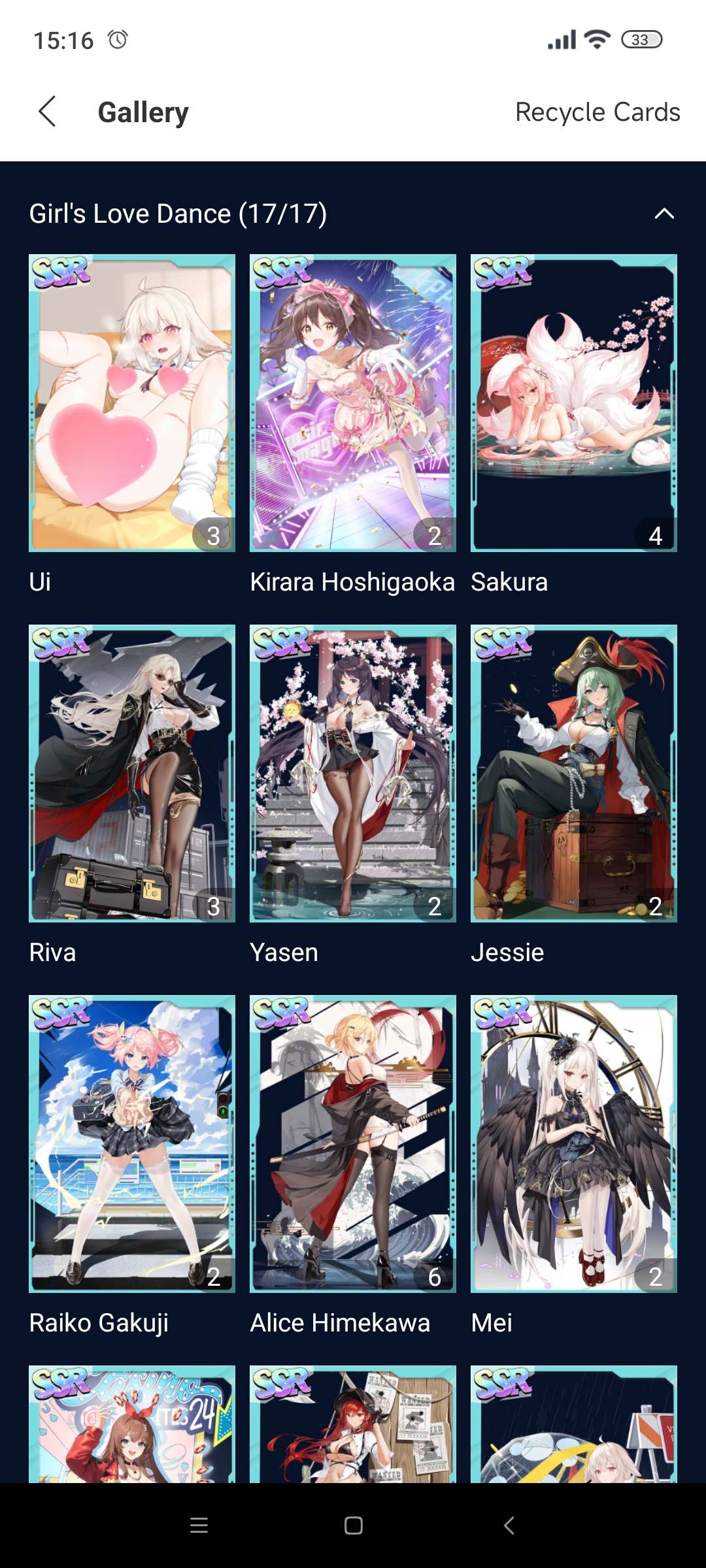
Task: Go back from the Gallery screen
Action: (x=47, y=112)
